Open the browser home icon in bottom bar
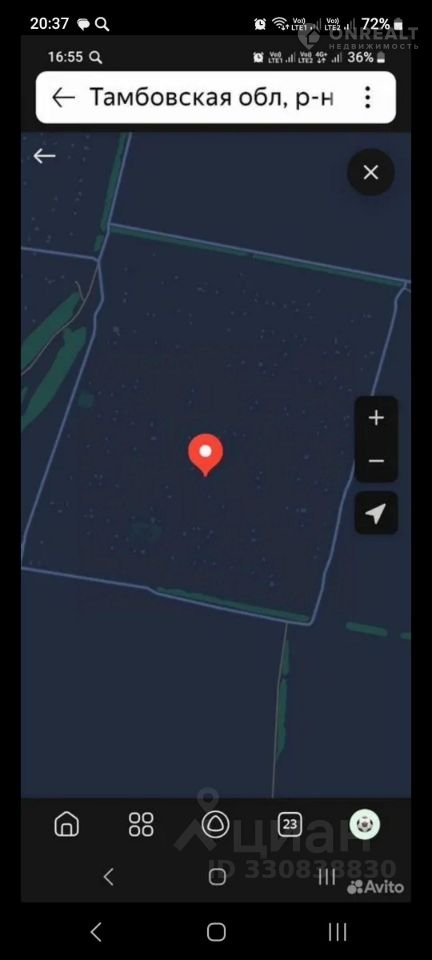This screenshot has width=432, height=960. pos(67,824)
